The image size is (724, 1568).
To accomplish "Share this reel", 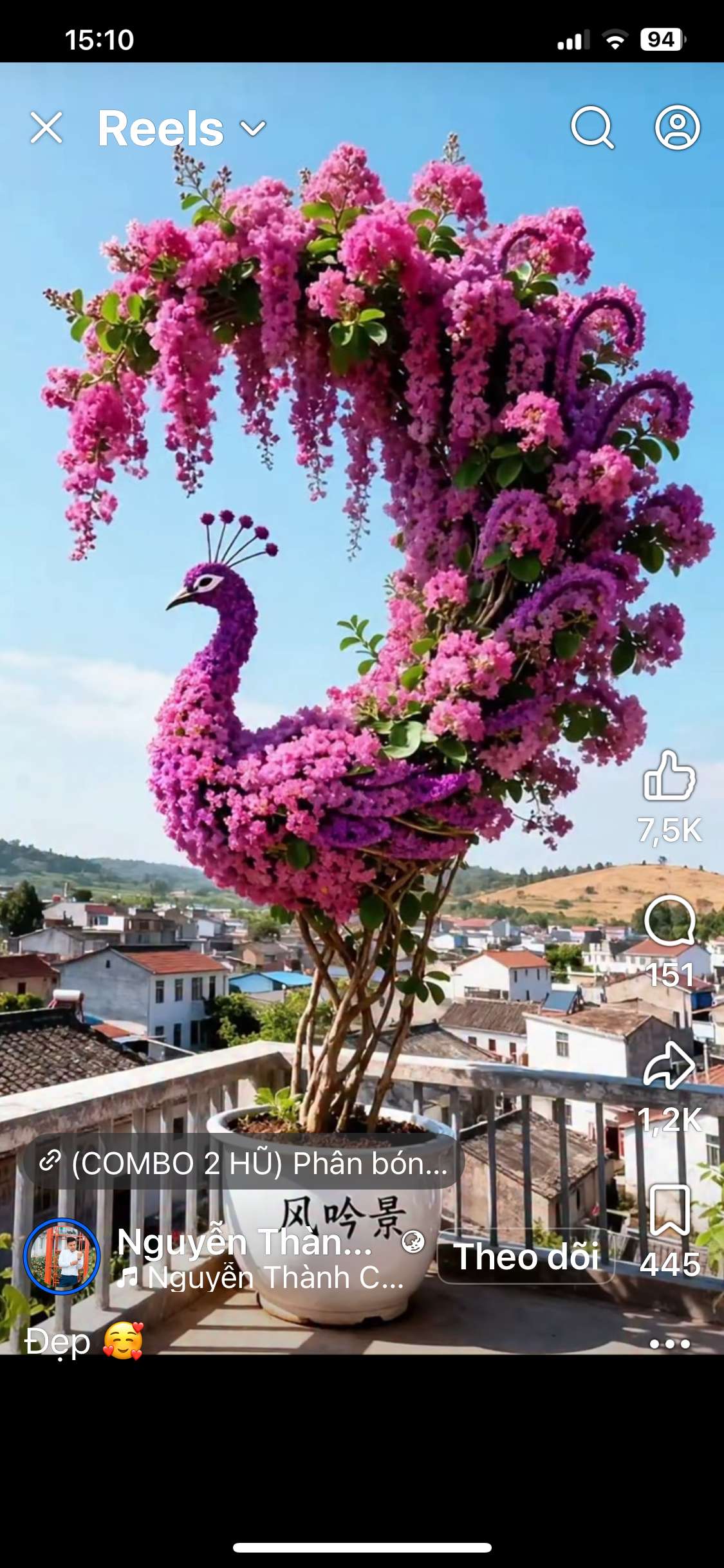I will (669, 1067).
